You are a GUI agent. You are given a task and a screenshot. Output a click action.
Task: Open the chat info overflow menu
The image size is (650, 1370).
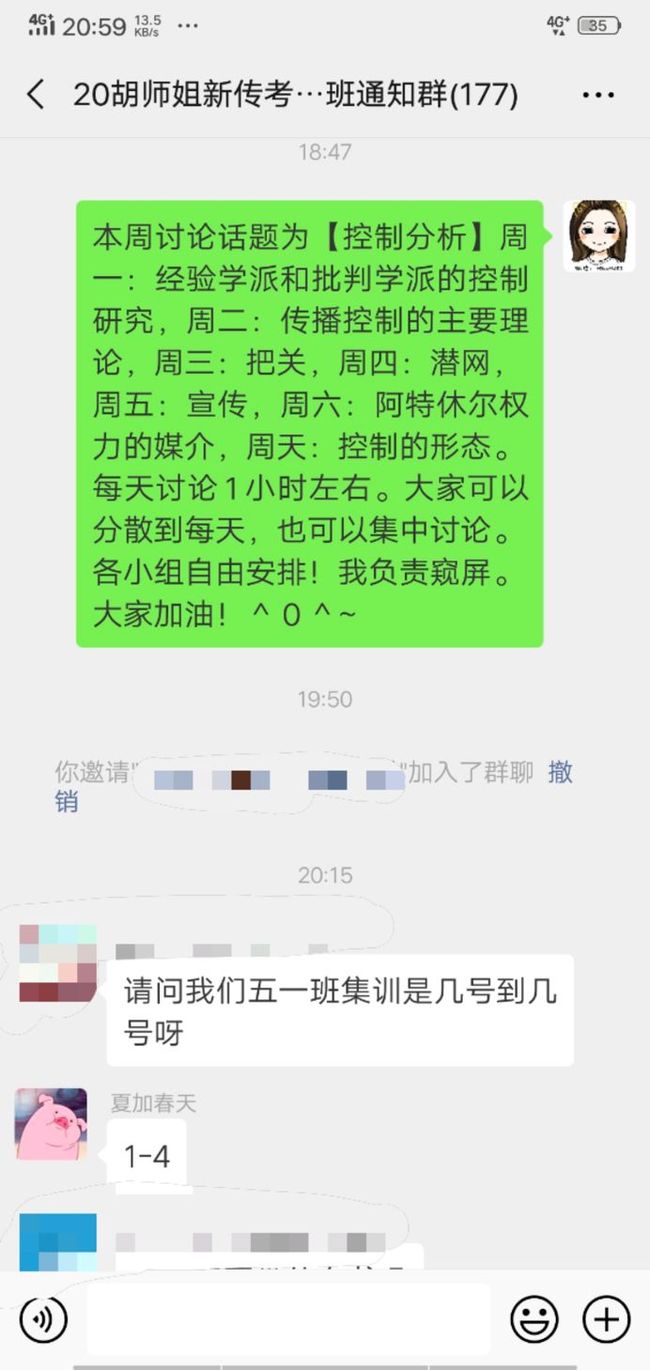pyautogui.click(x=597, y=95)
